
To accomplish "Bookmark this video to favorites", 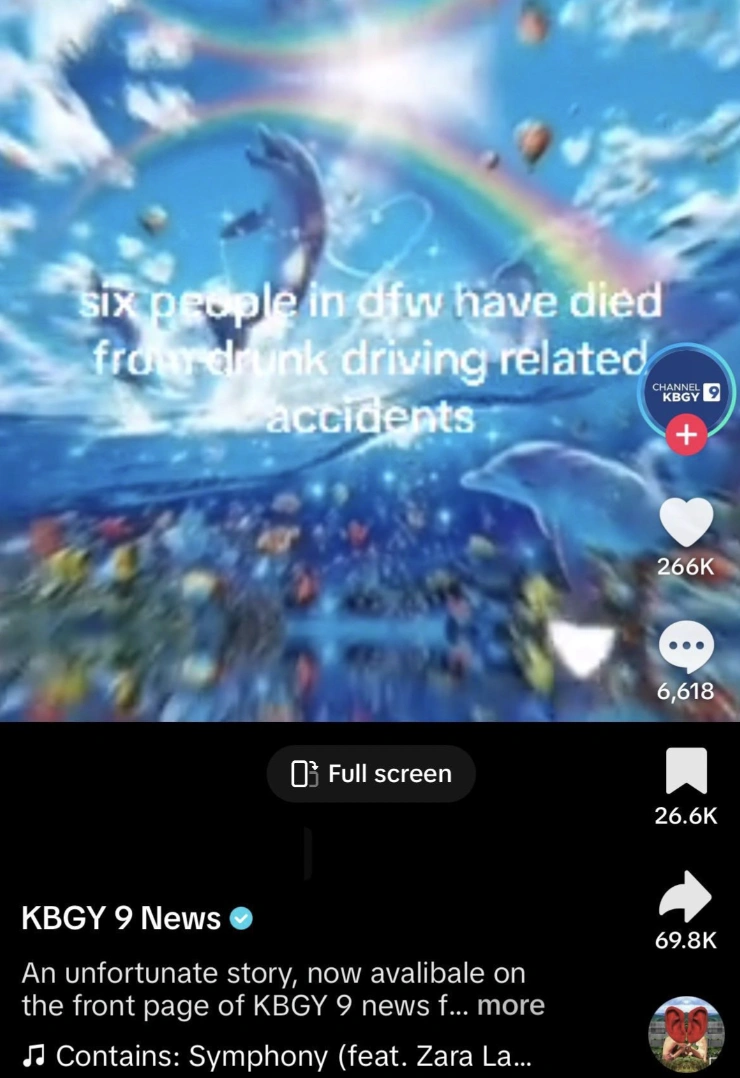I will (686, 771).
